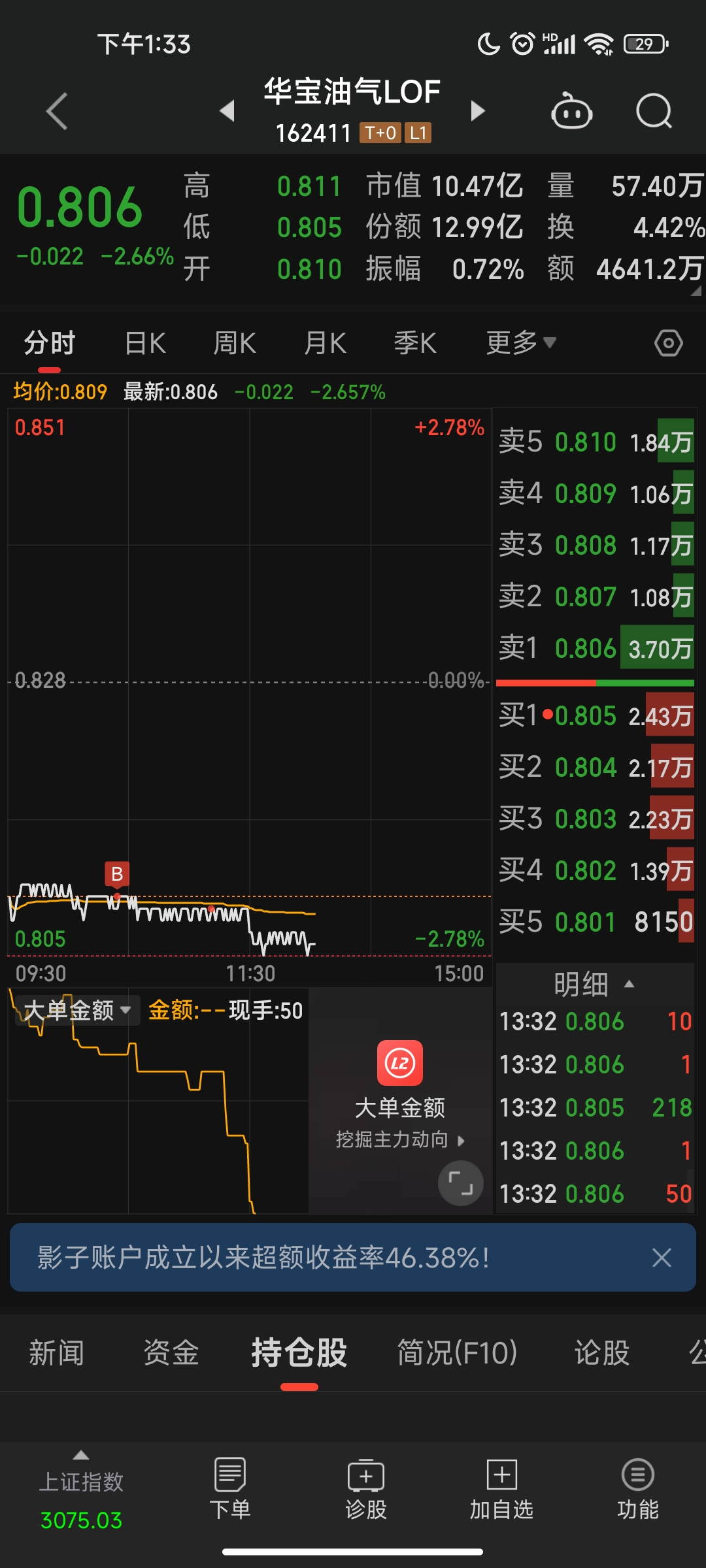Open chart settings hexagon icon
The image size is (706, 1568).
click(668, 343)
